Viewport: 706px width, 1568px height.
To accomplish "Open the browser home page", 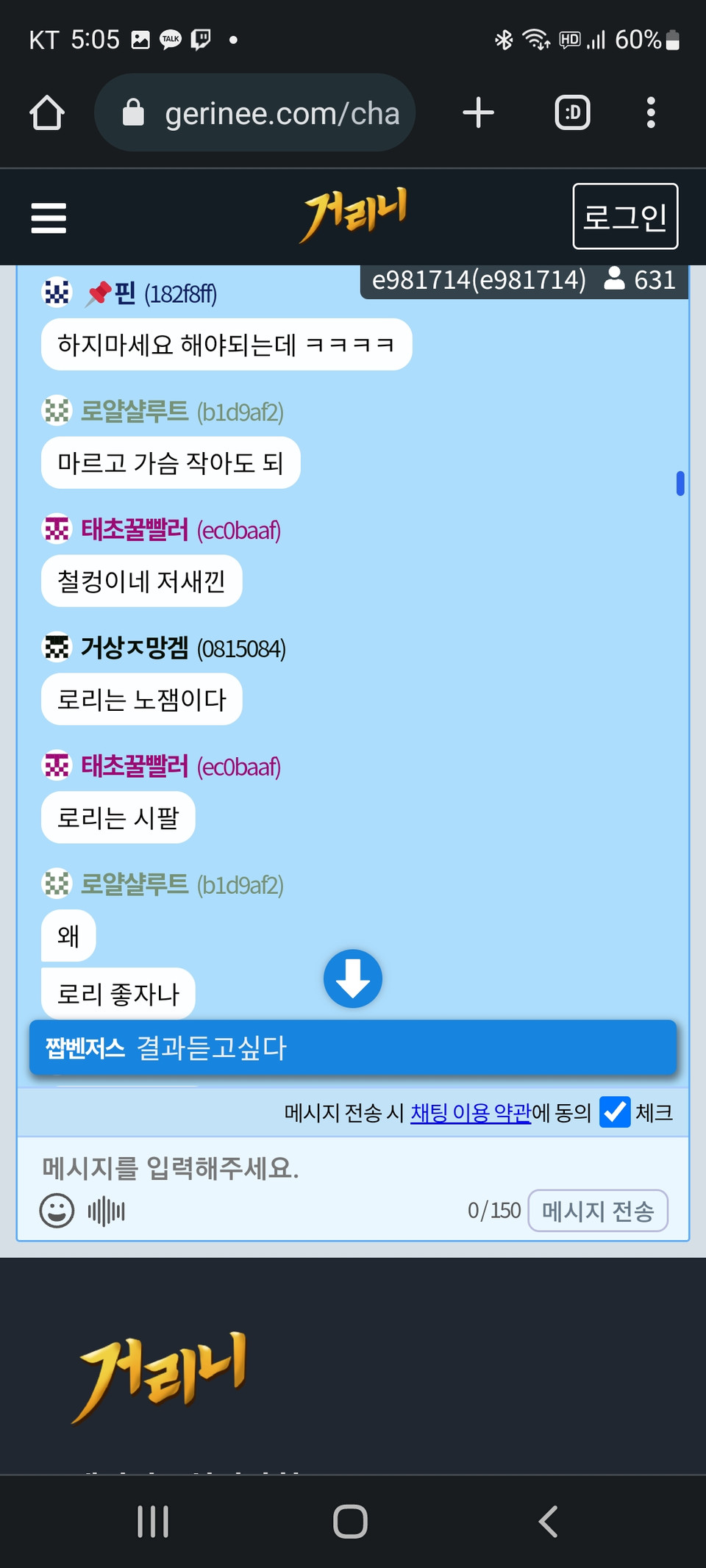I will [x=47, y=113].
